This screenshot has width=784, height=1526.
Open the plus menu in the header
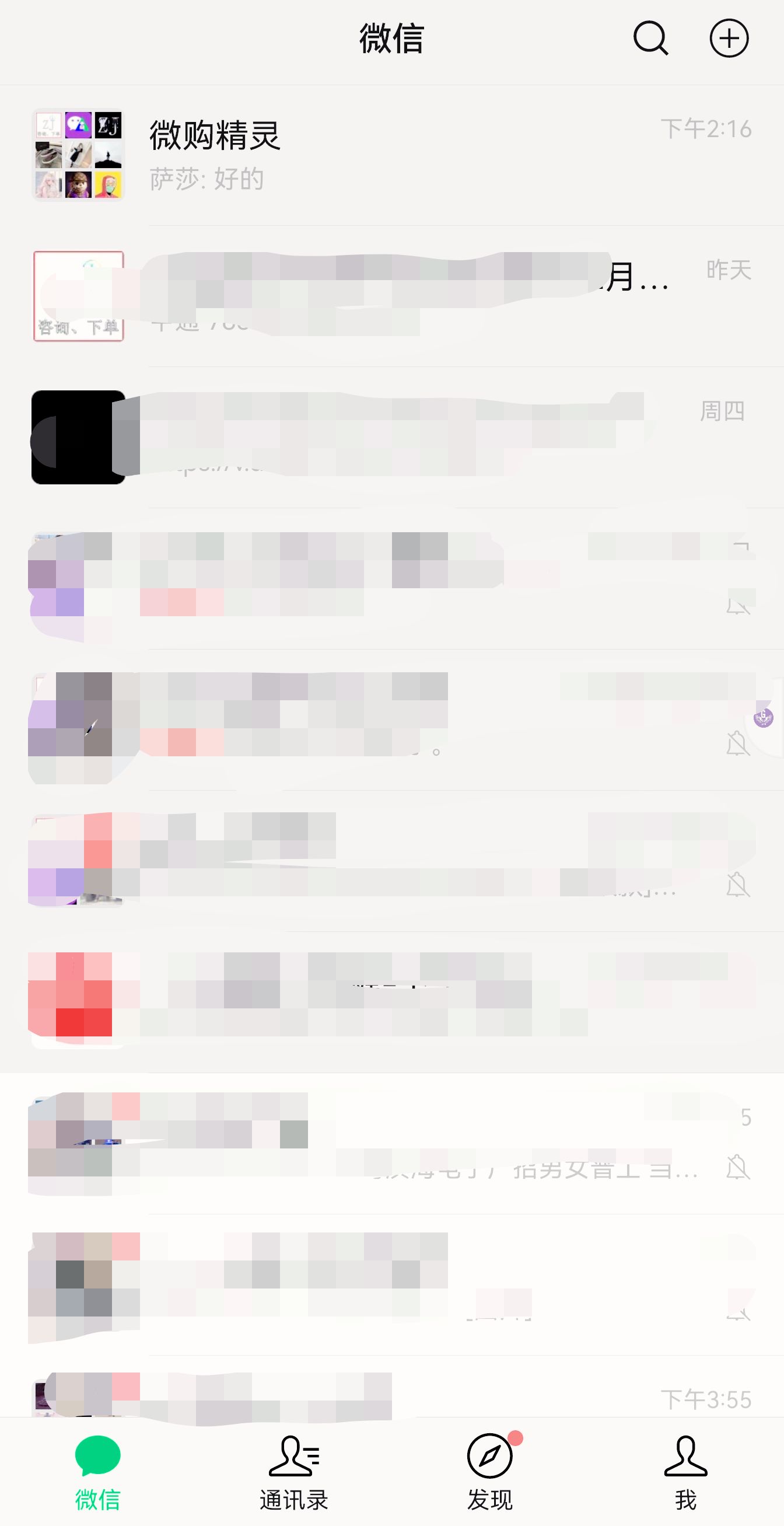(729, 39)
